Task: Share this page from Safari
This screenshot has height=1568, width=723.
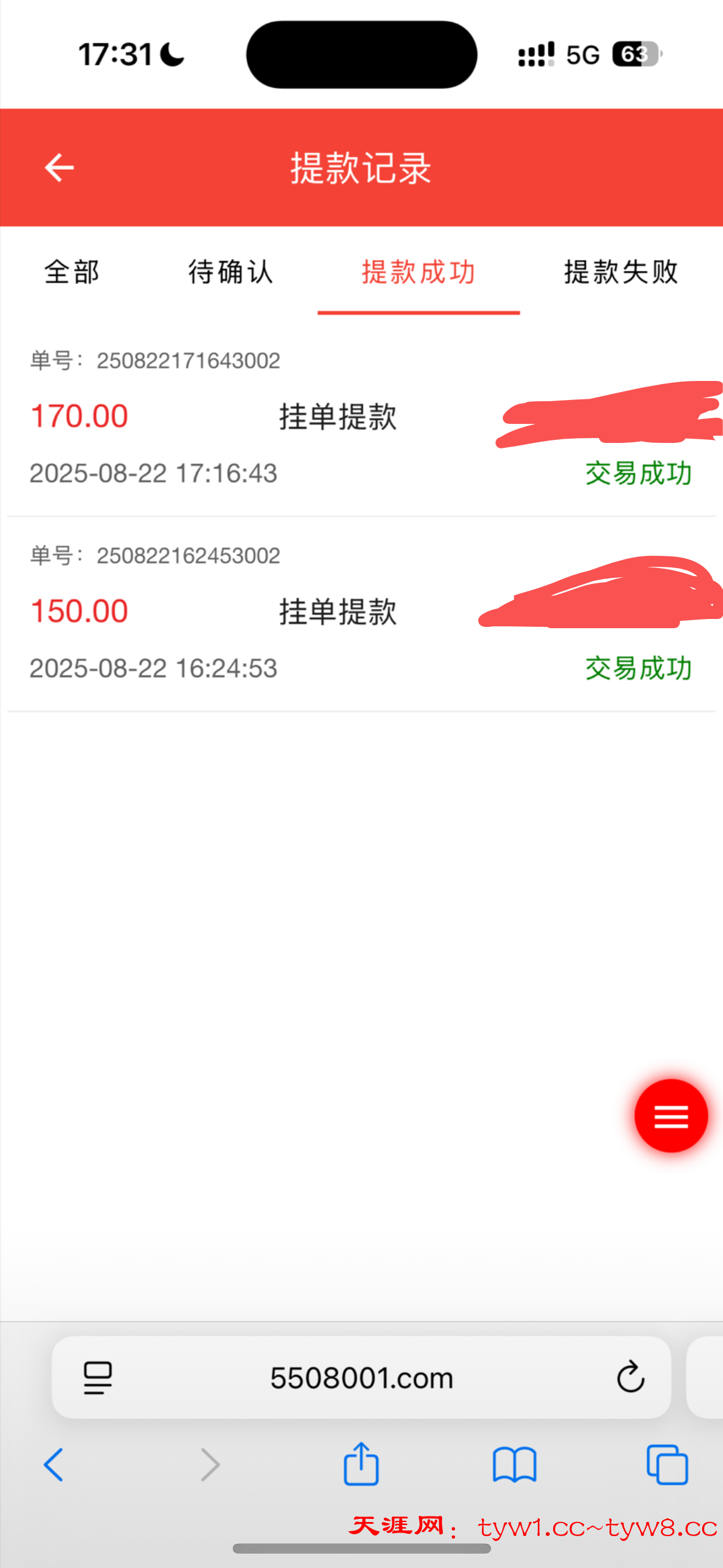Action: pos(361,1464)
